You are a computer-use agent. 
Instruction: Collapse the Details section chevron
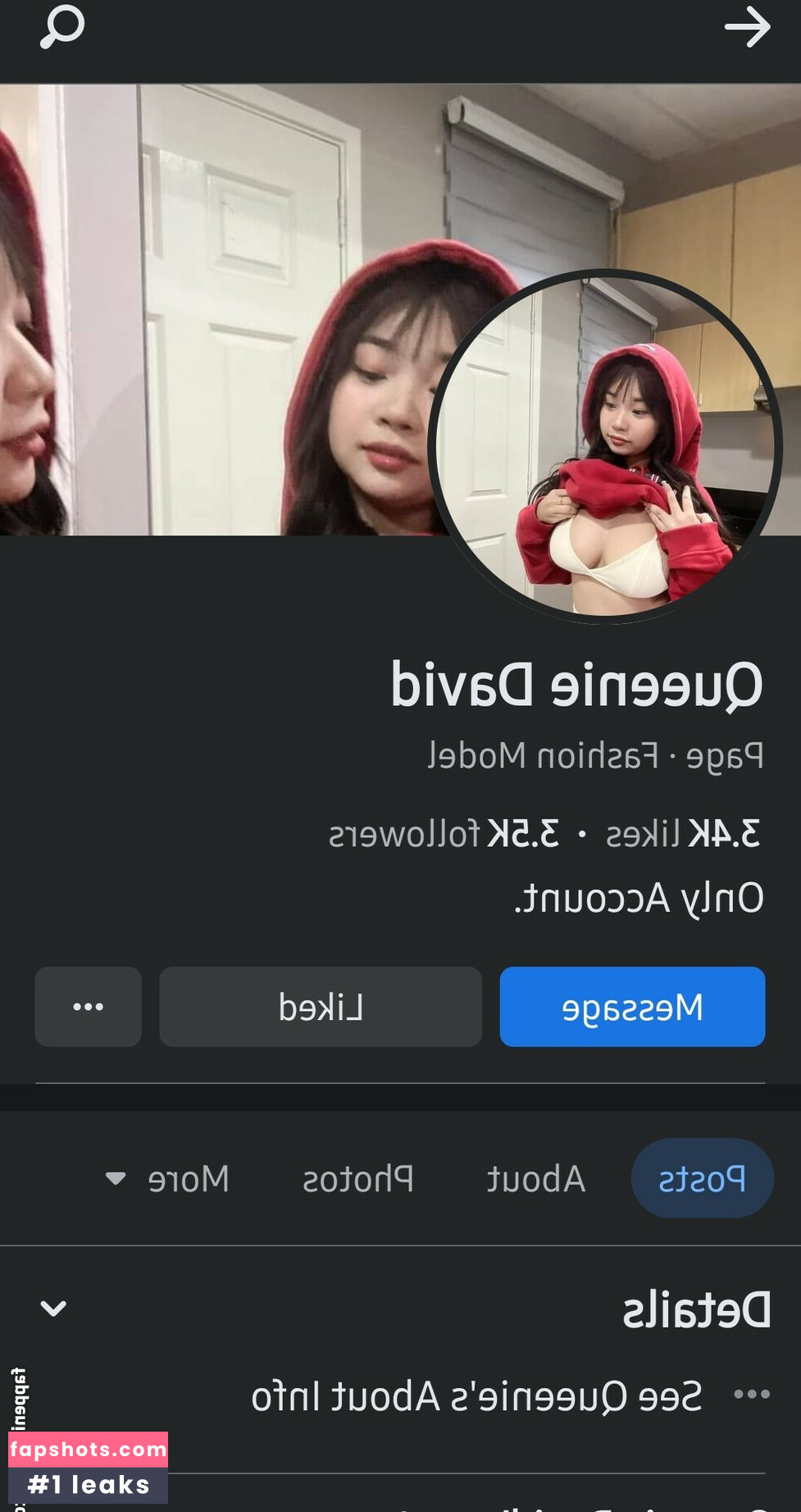(53, 1309)
